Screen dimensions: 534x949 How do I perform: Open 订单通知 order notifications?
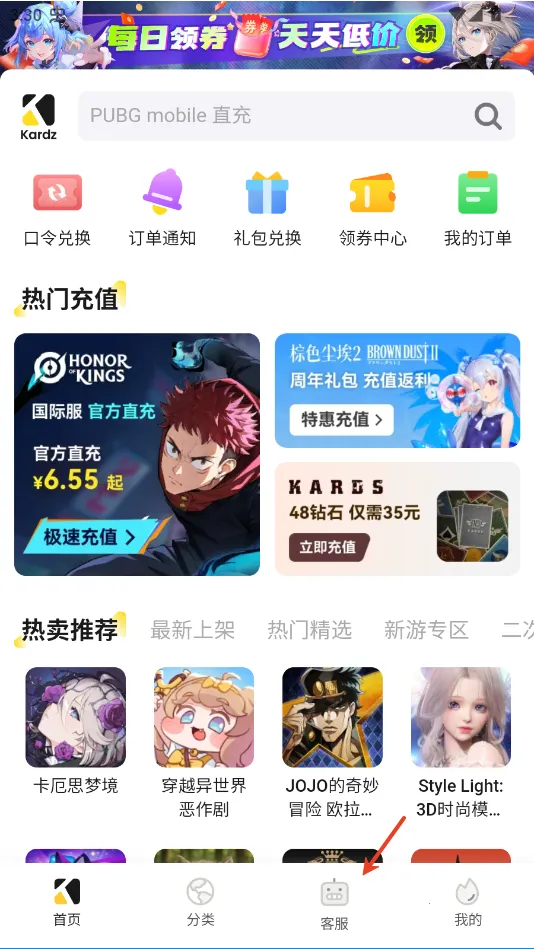162,209
